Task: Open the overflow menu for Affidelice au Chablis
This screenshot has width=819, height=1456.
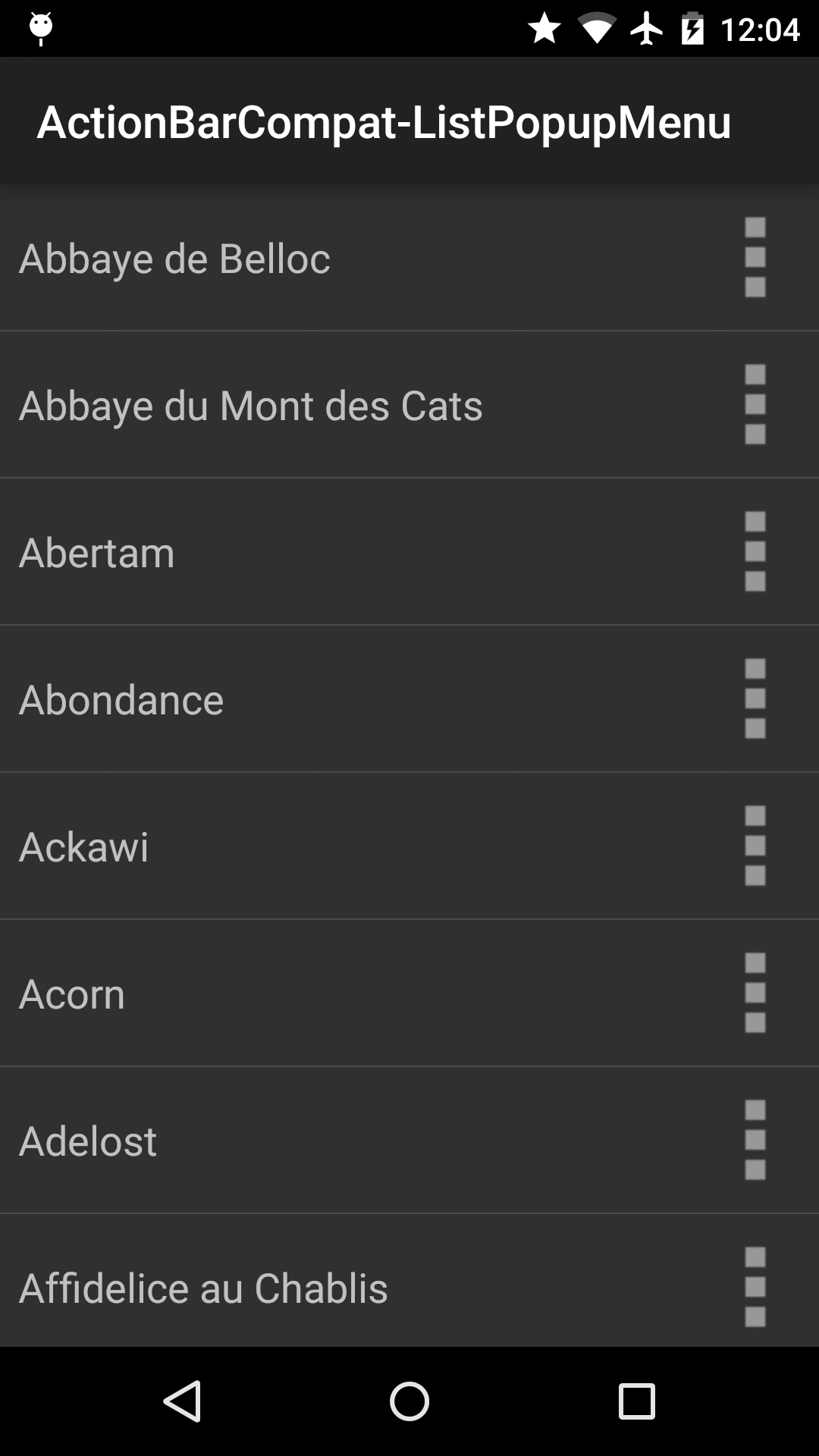Action: tap(756, 1287)
